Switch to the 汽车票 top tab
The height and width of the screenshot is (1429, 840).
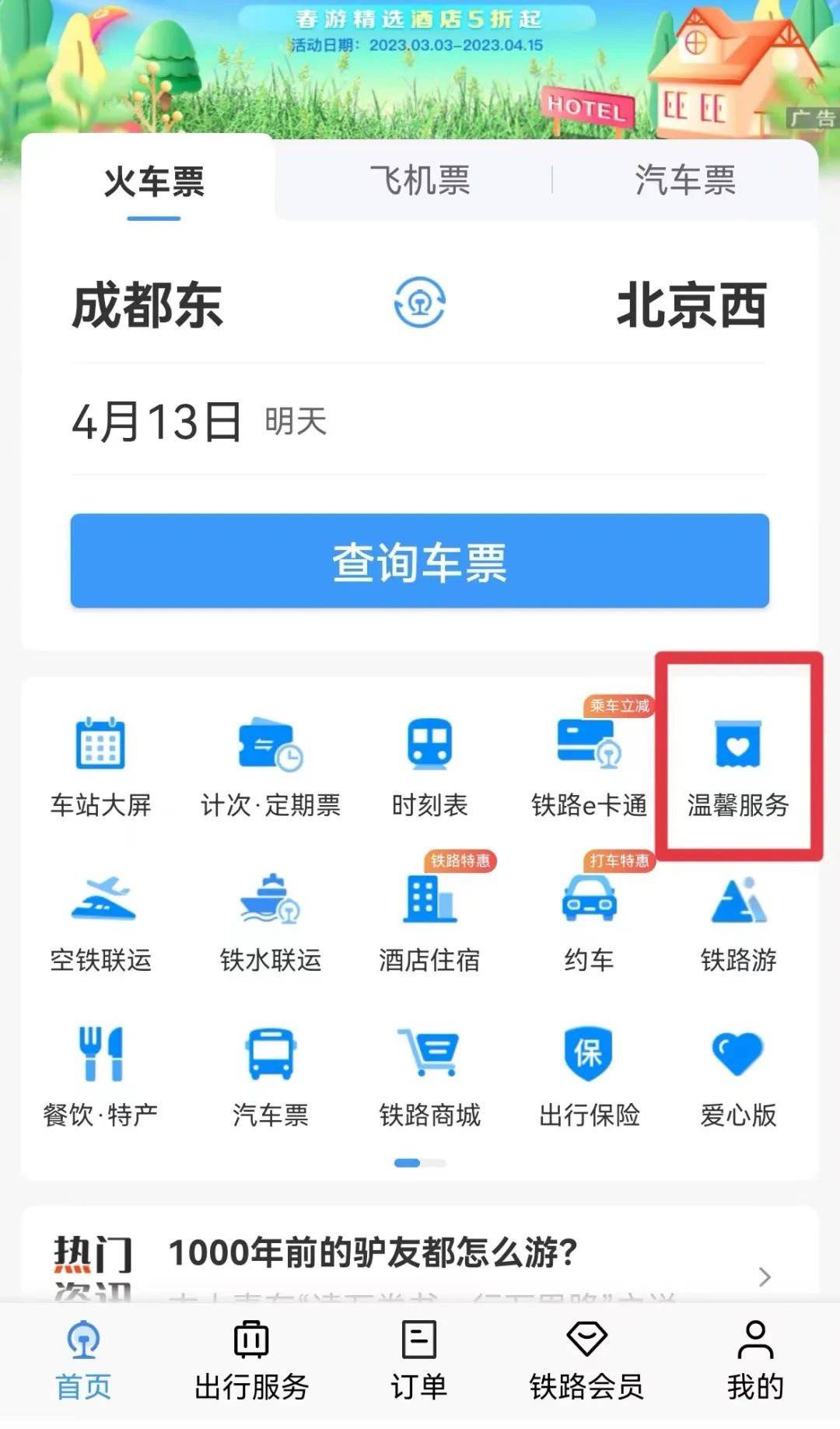[x=684, y=180]
